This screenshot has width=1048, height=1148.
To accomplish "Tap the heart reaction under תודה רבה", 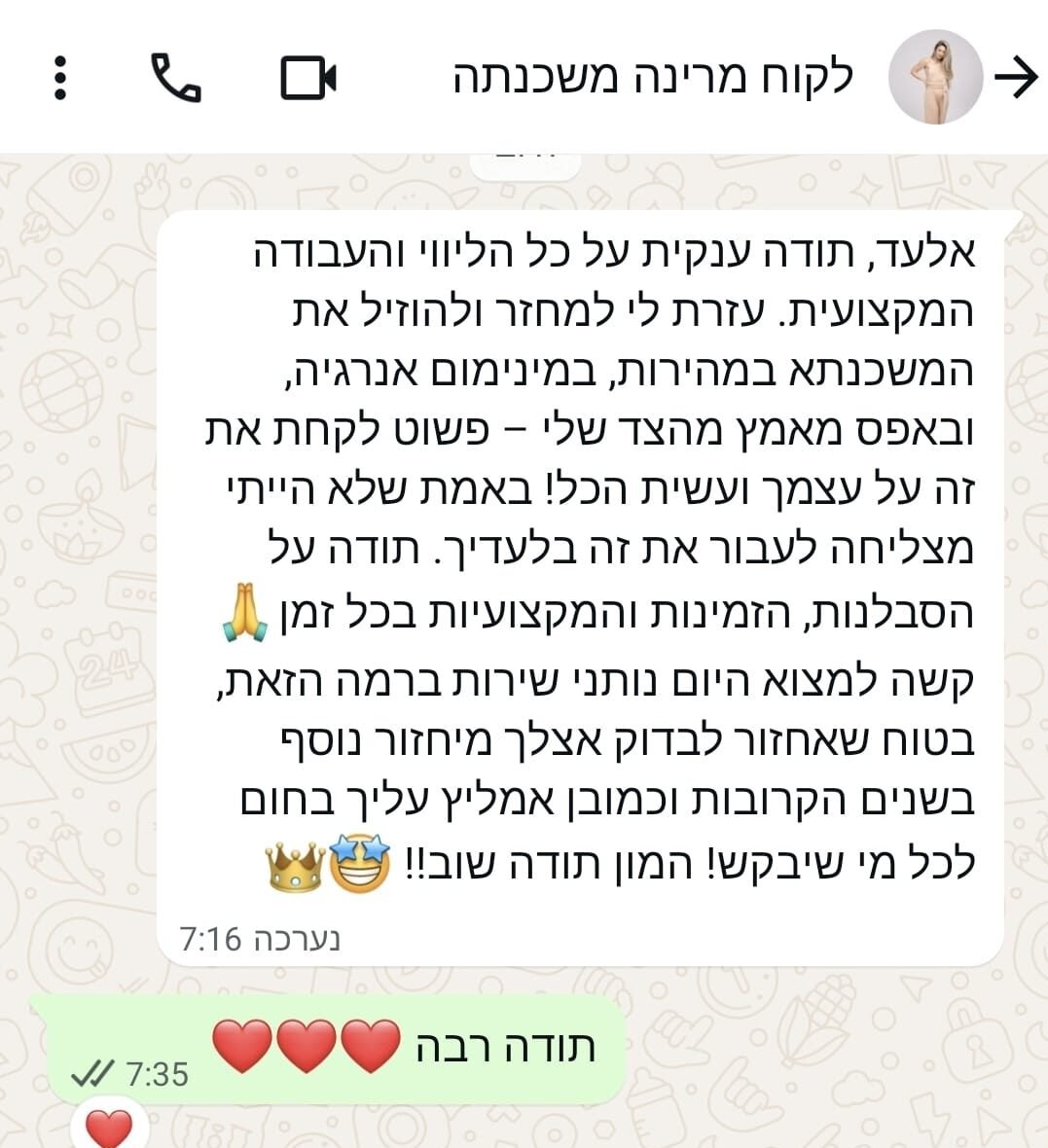I will (109, 1129).
